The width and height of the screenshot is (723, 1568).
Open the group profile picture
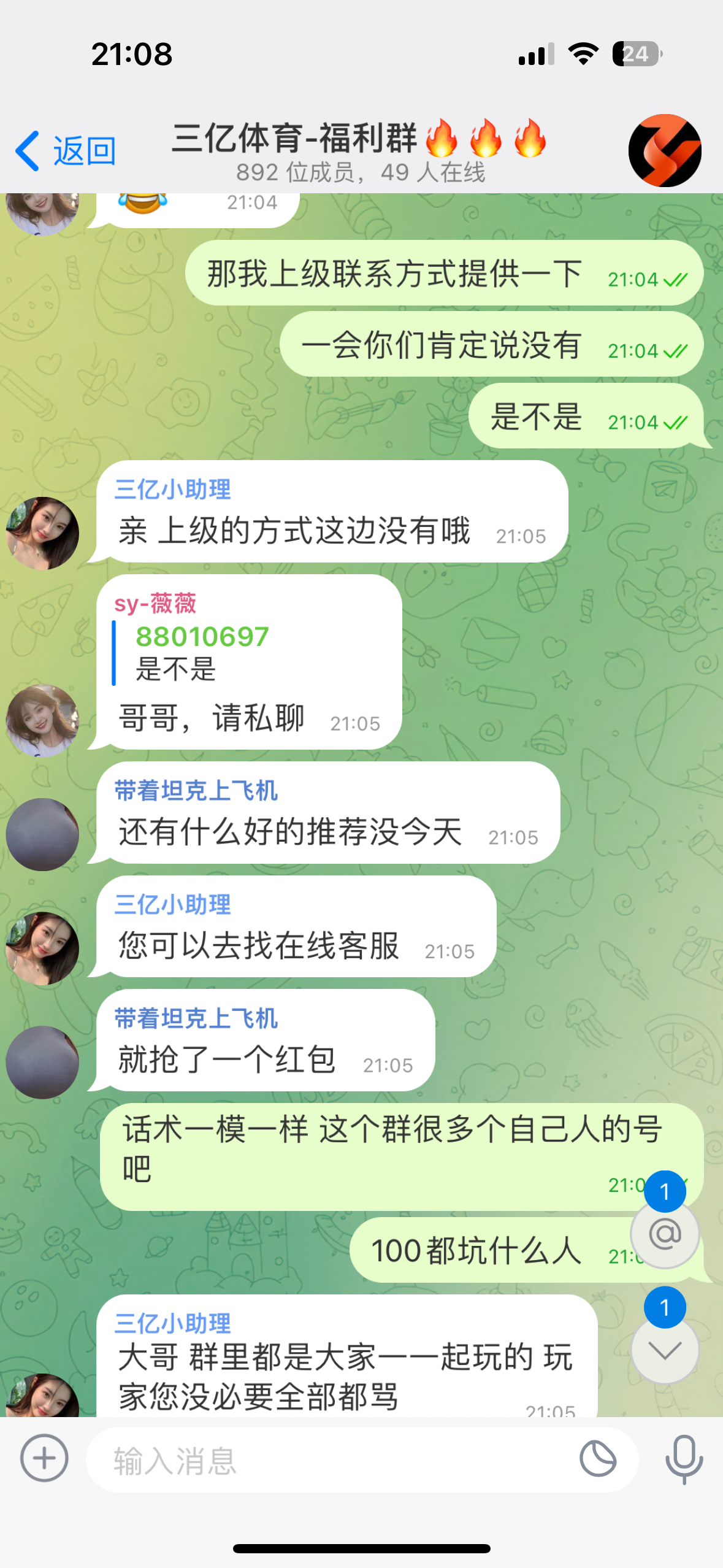tap(664, 151)
